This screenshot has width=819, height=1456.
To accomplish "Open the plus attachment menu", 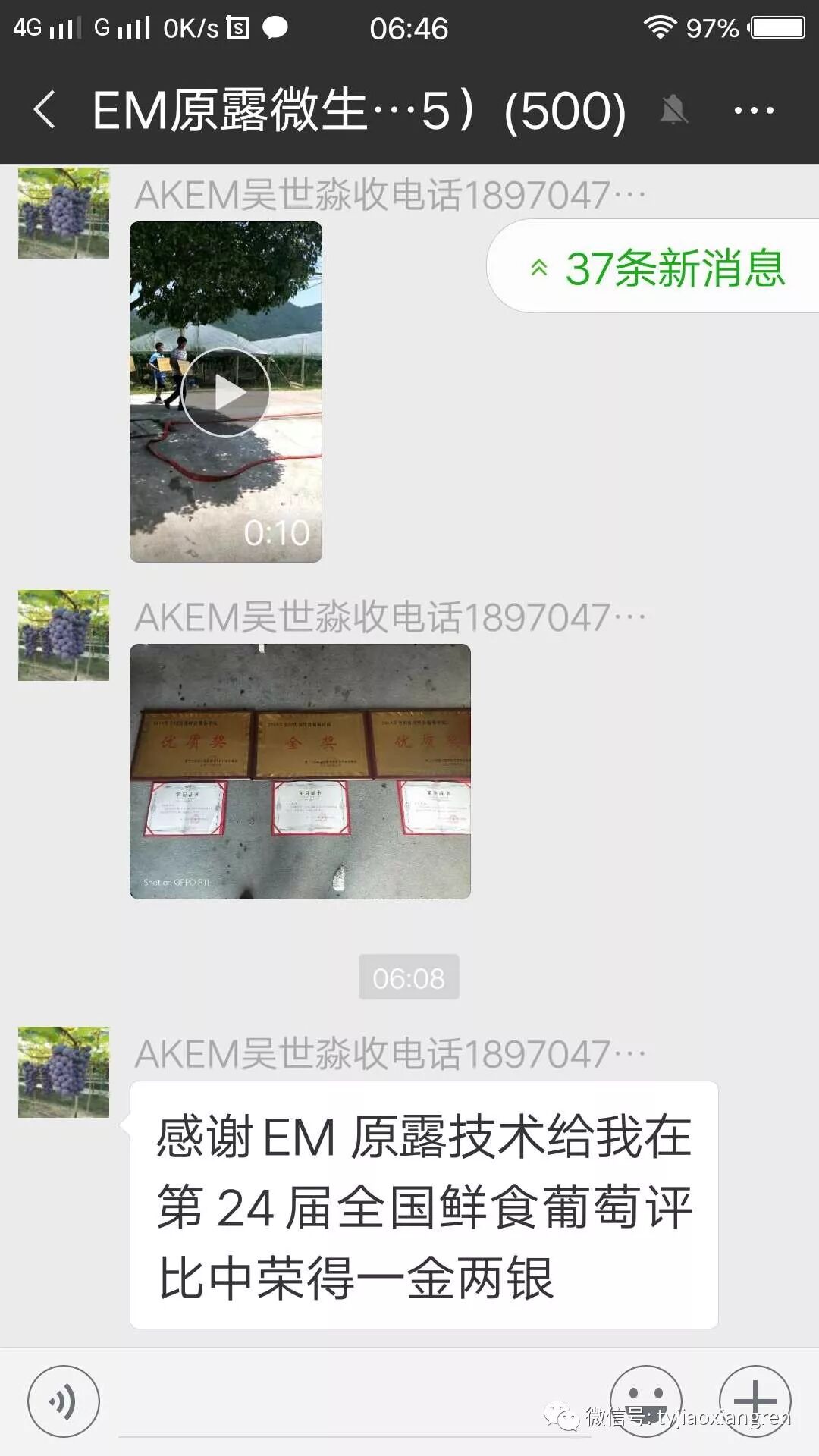I will [755, 1400].
